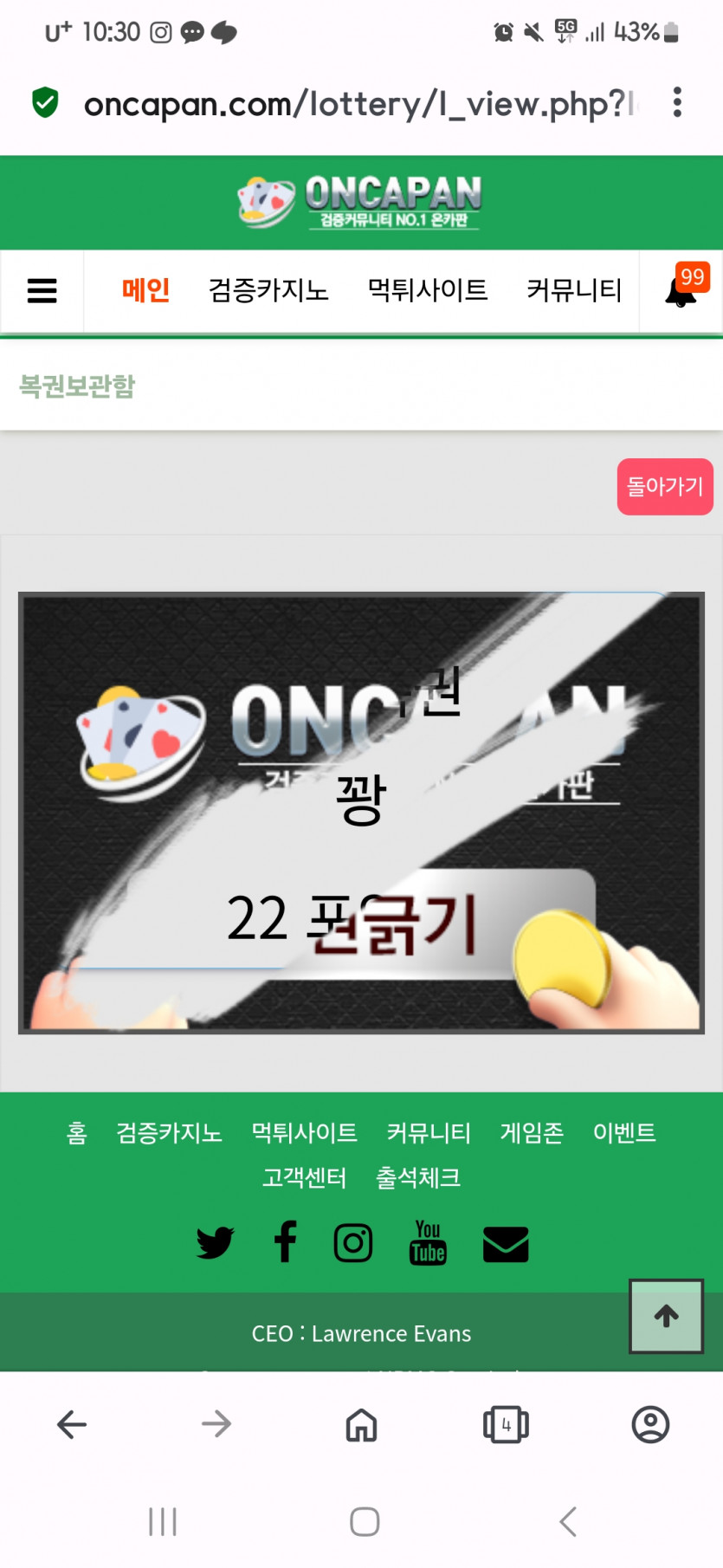Open the Facebook page icon
723x1568 pixels.
click(x=285, y=1242)
